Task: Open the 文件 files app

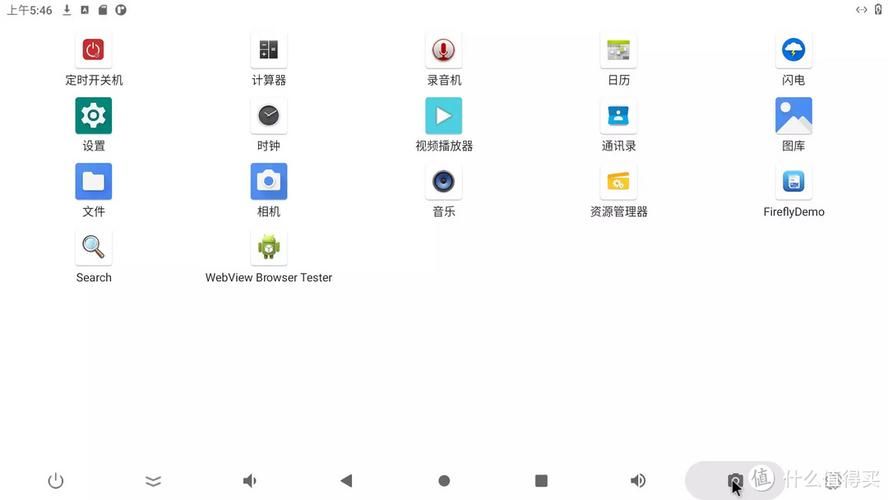Action: click(93, 182)
